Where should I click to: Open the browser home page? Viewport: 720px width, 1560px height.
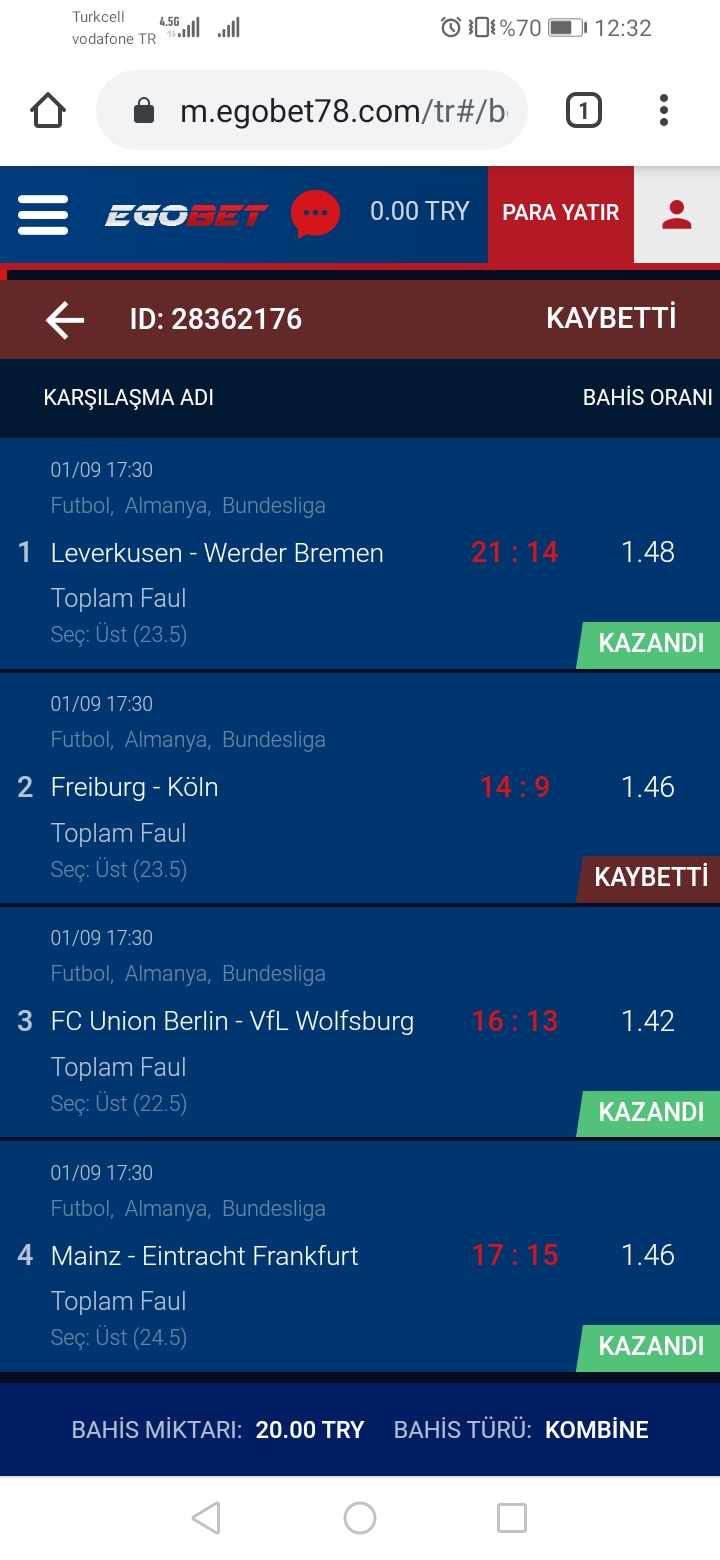48,110
